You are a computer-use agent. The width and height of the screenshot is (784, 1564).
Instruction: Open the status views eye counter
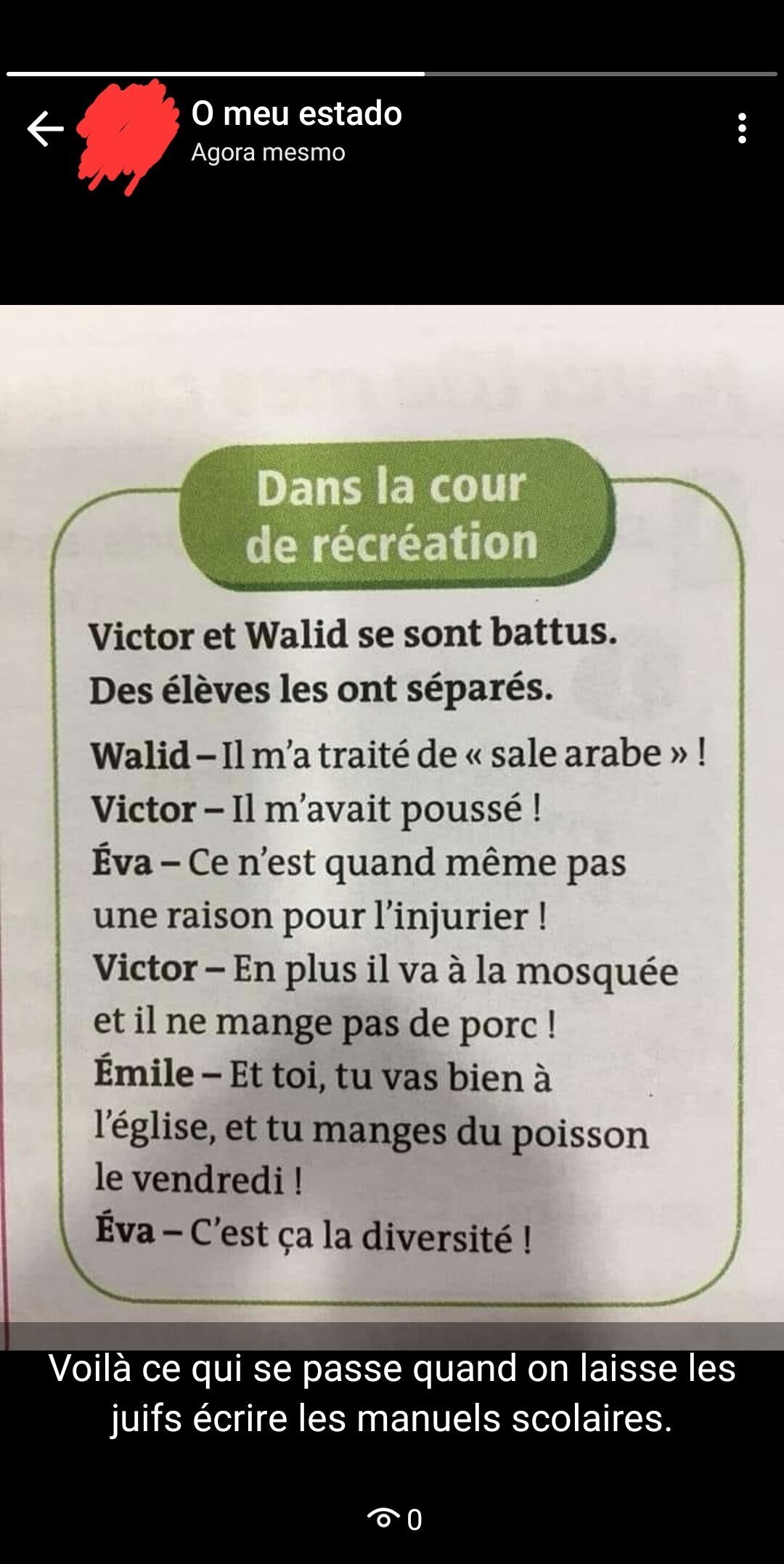(394, 1519)
